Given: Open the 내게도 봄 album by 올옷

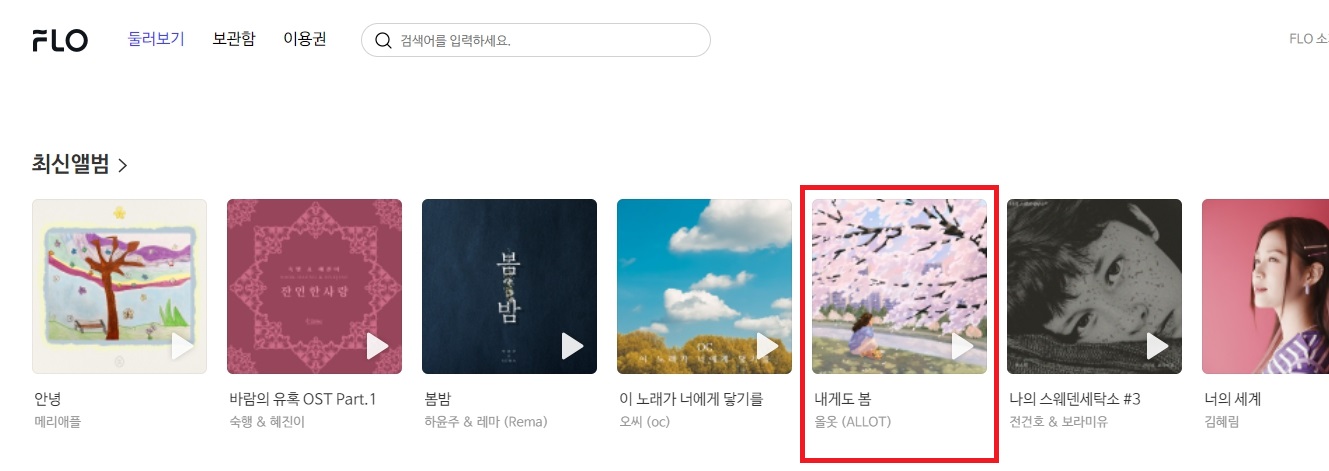Looking at the screenshot, I should [899, 285].
